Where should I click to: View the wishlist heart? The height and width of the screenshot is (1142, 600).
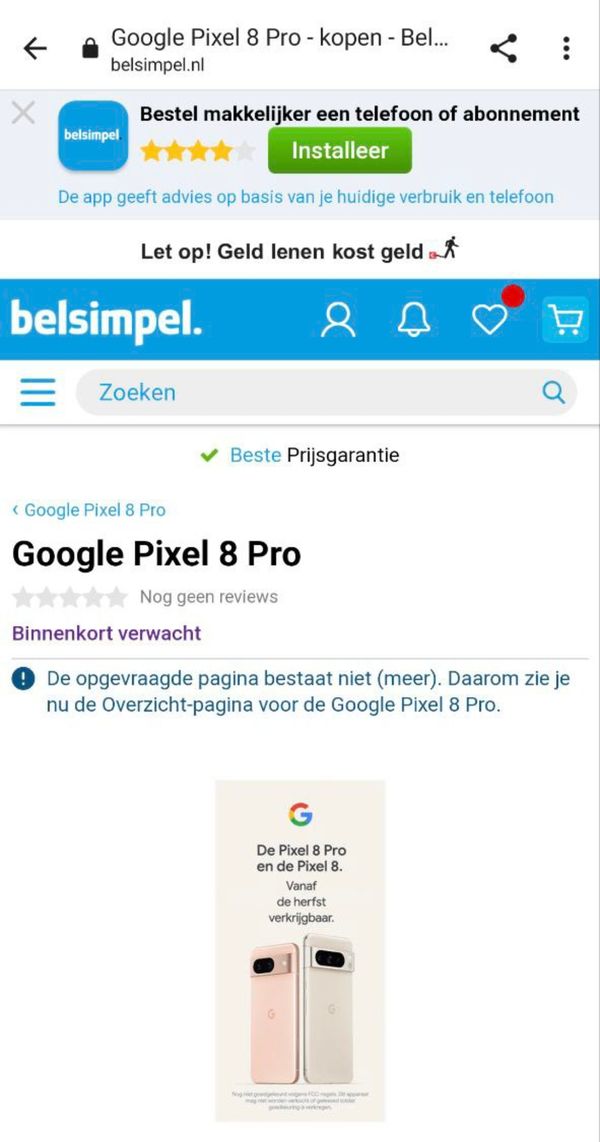[x=490, y=319]
